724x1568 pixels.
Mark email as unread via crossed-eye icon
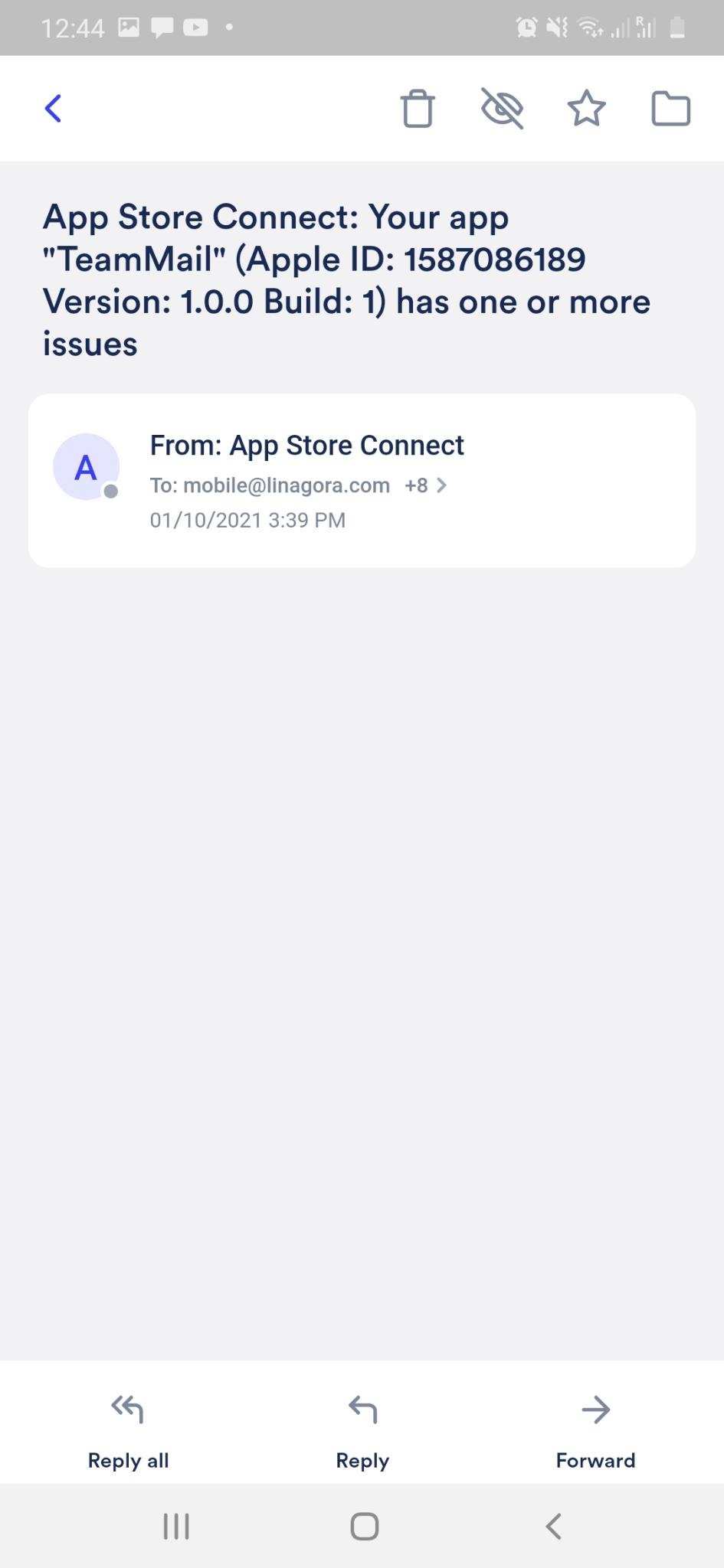502,108
